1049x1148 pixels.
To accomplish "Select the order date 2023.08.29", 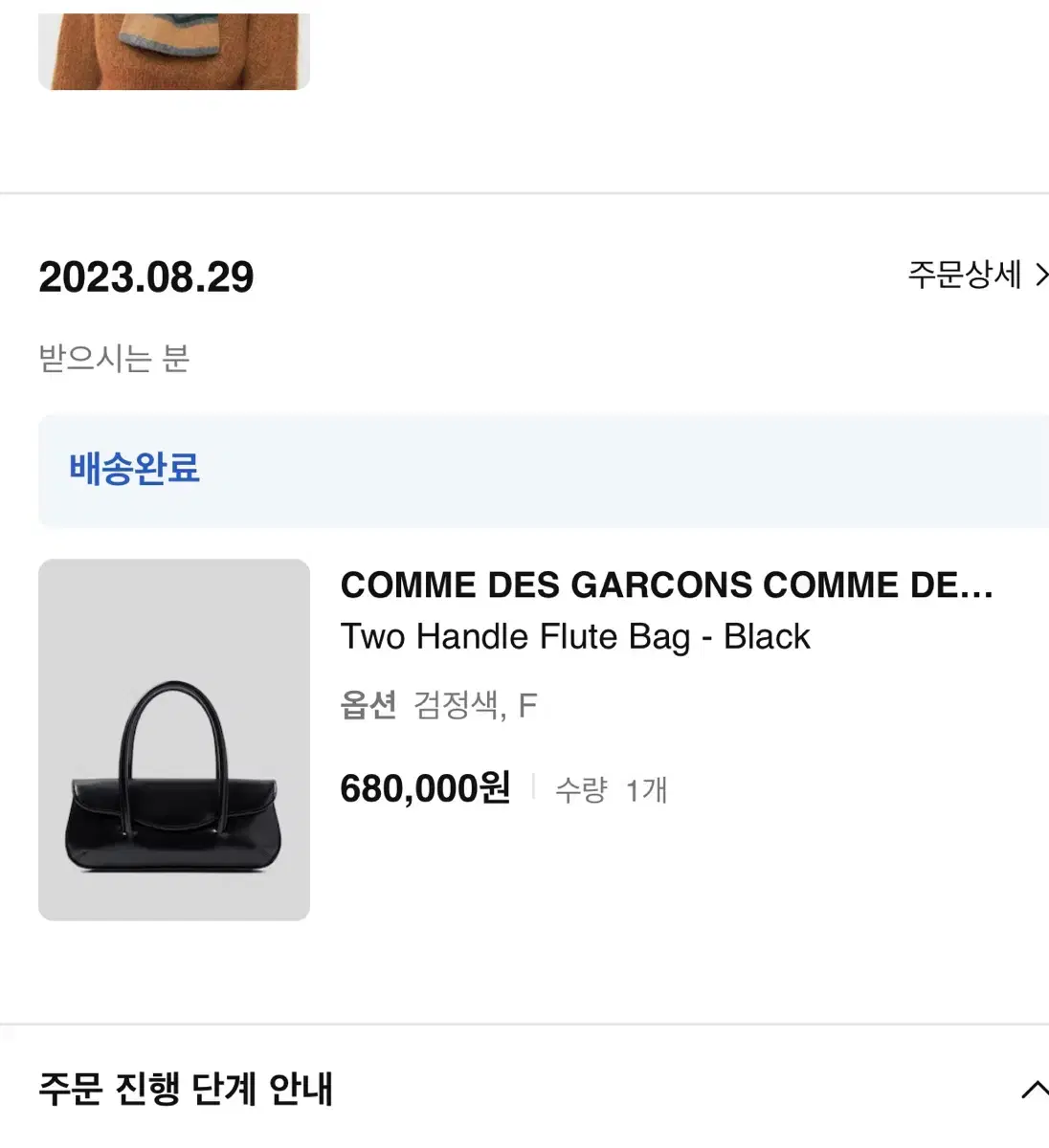I will click(145, 276).
